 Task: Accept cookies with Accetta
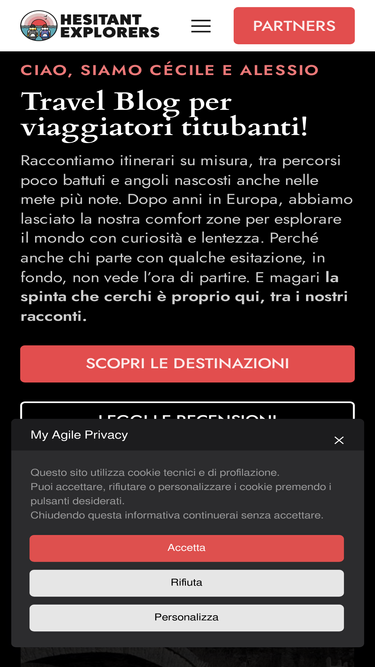click(x=187, y=548)
